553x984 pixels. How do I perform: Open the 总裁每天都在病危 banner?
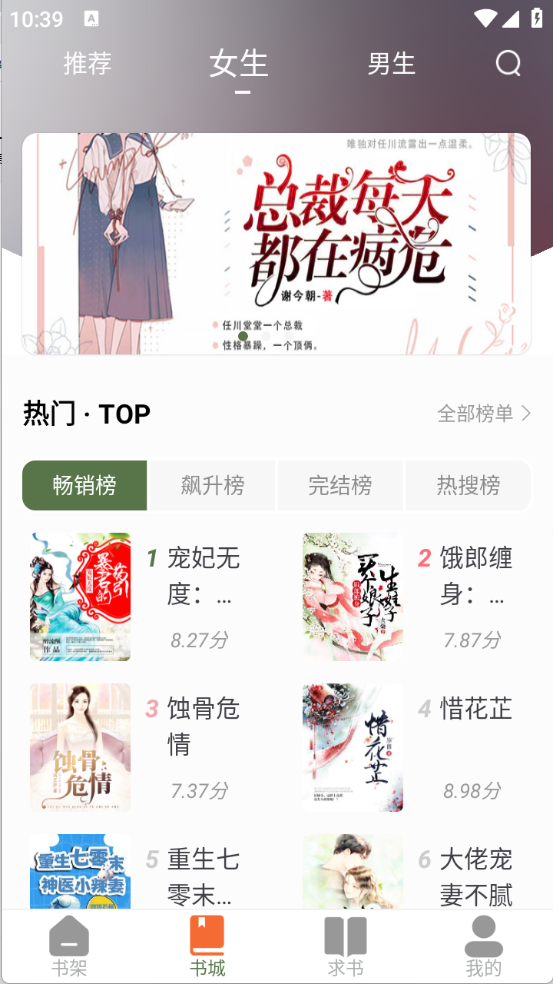pyautogui.click(x=276, y=243)
